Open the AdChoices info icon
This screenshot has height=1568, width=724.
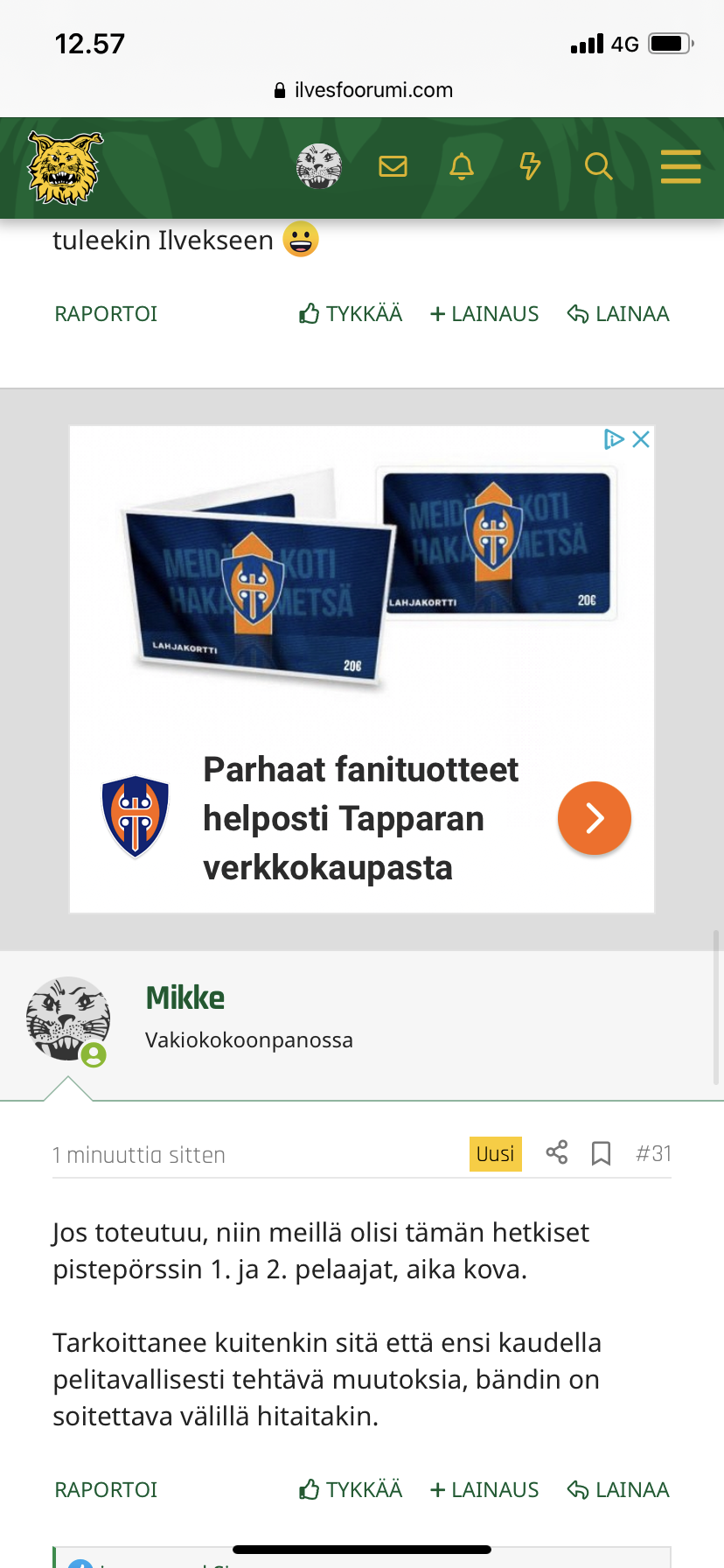614,439
